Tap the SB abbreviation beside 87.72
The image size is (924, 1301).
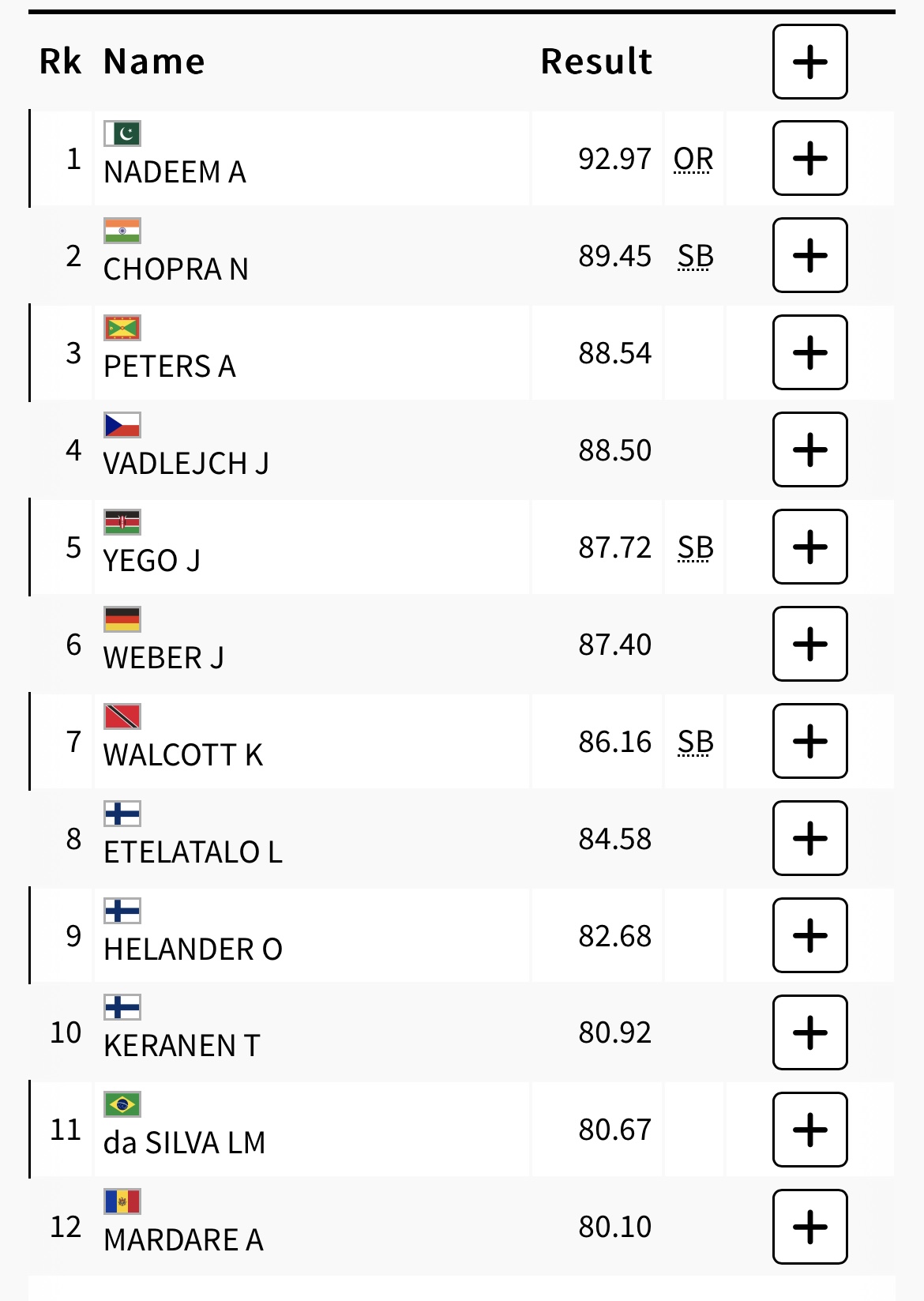point(695,547)
